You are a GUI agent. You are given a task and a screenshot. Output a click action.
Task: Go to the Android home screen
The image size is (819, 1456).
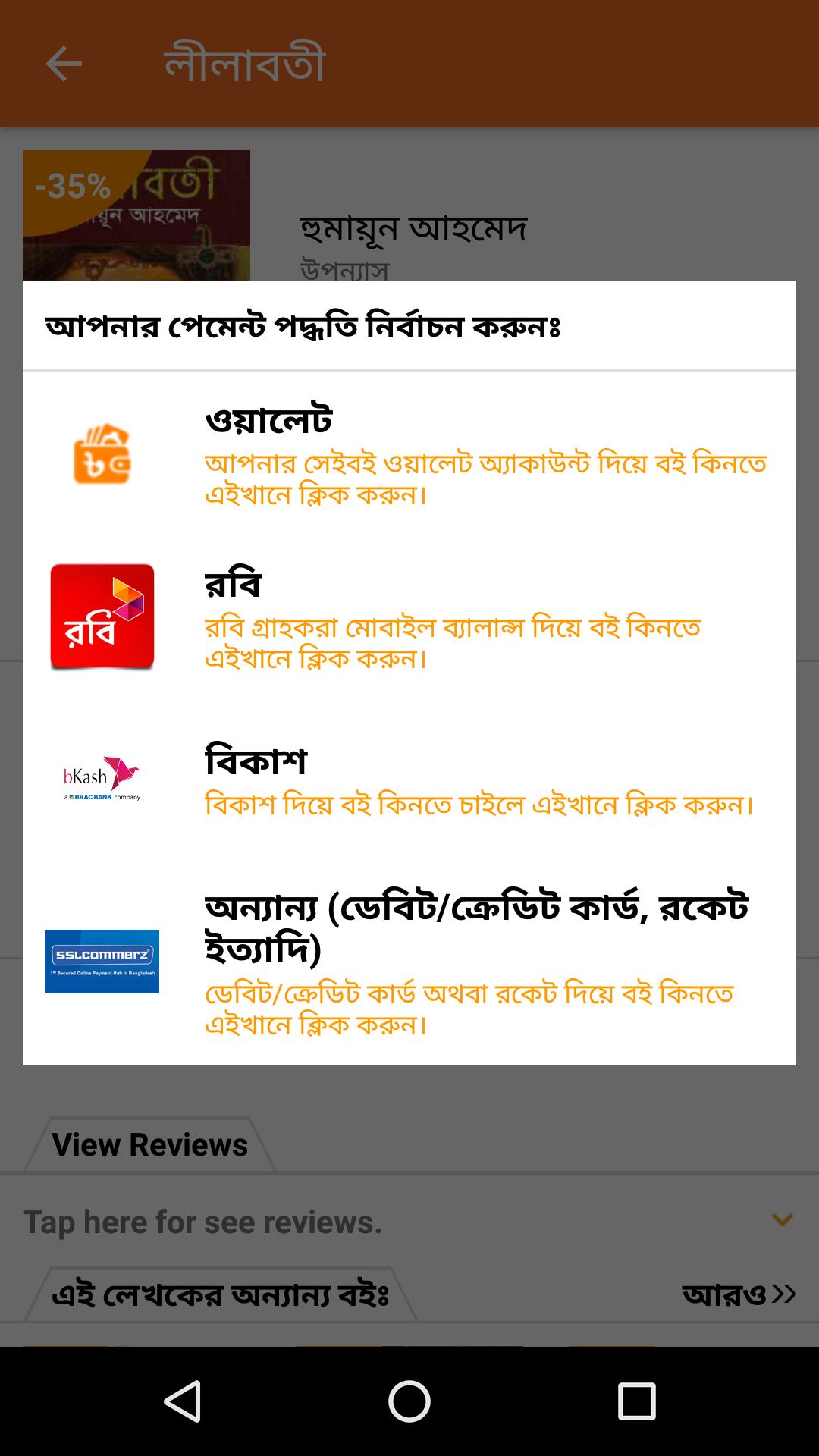[409, 1401]
